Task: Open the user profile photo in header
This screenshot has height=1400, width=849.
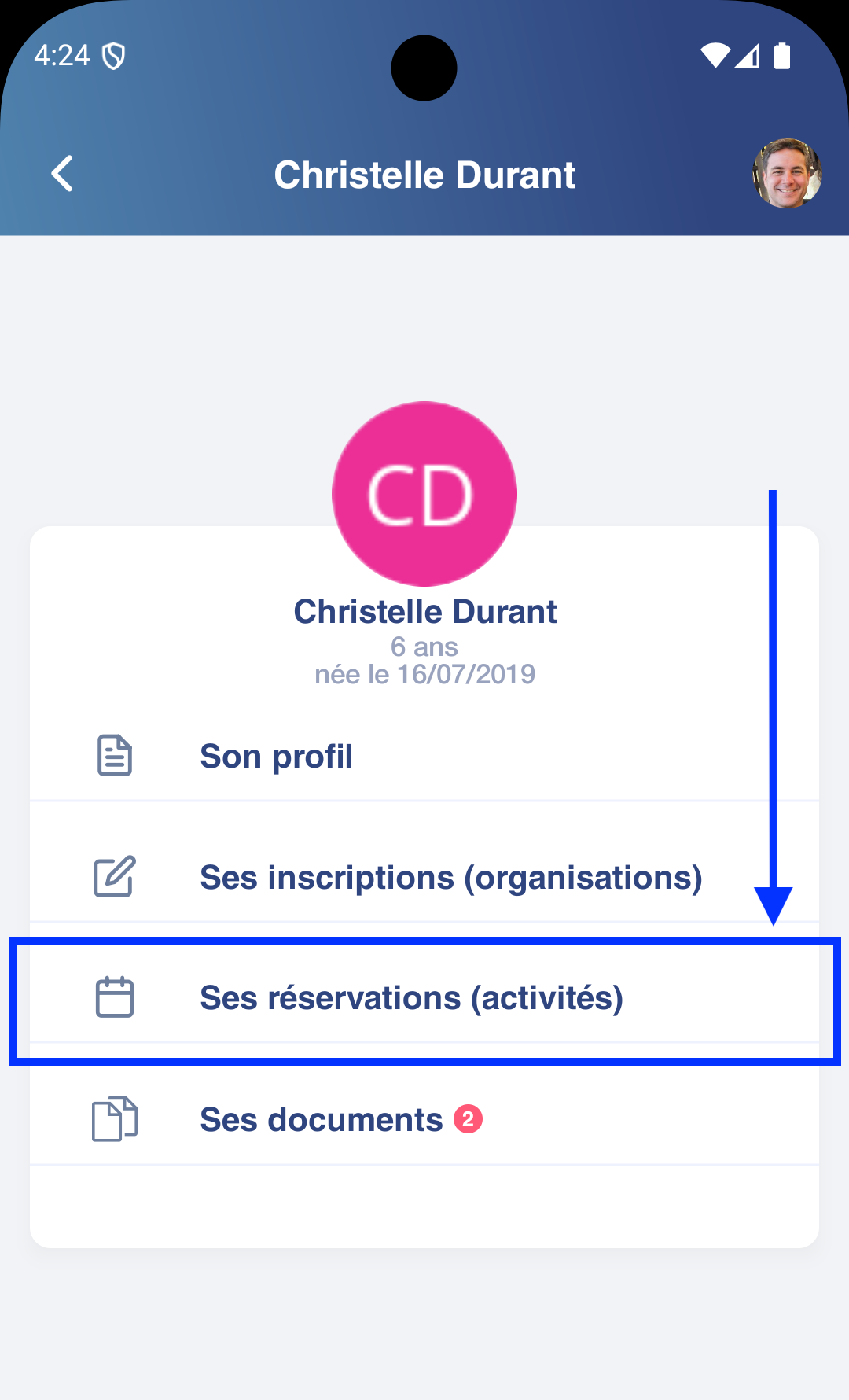Action: (786, 174)
